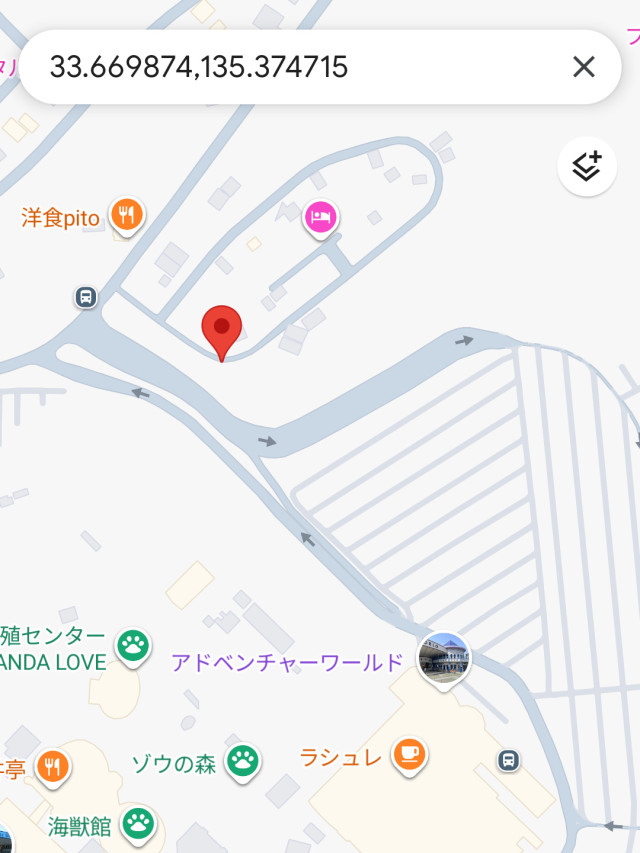Tap the 海獣館 paw marker
Screen dimensions: 640x853
138,824
